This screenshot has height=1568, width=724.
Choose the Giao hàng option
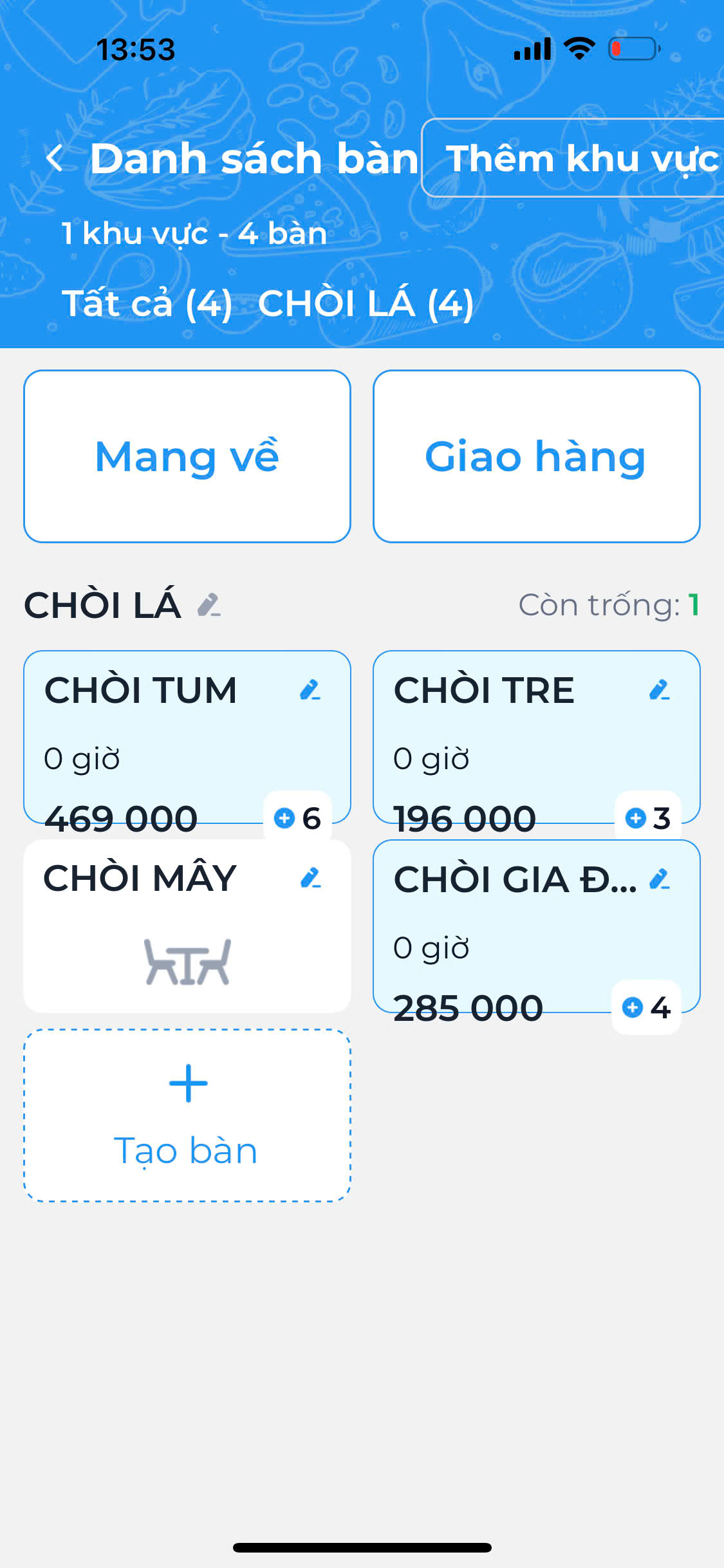535,456
